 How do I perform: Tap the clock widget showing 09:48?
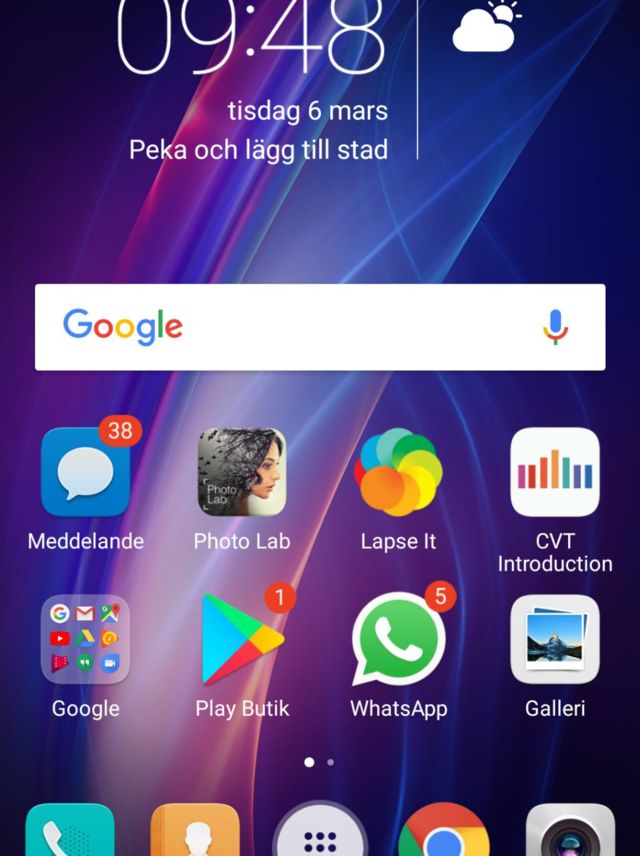pyautogui.click(x=252, y=40)
